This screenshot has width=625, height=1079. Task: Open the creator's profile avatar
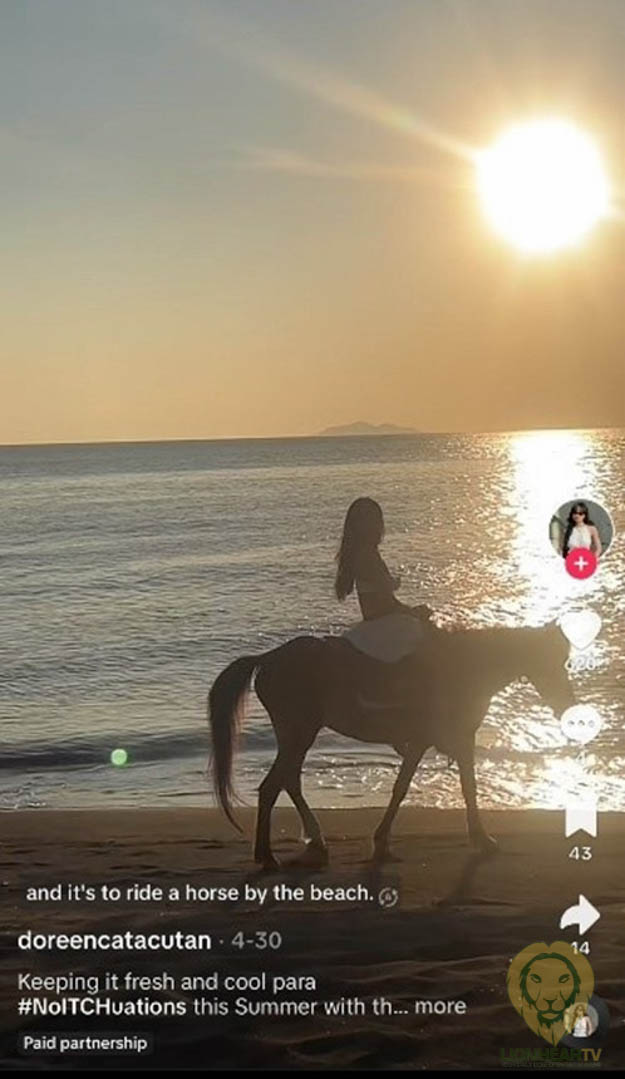click(x=580, y=527)
